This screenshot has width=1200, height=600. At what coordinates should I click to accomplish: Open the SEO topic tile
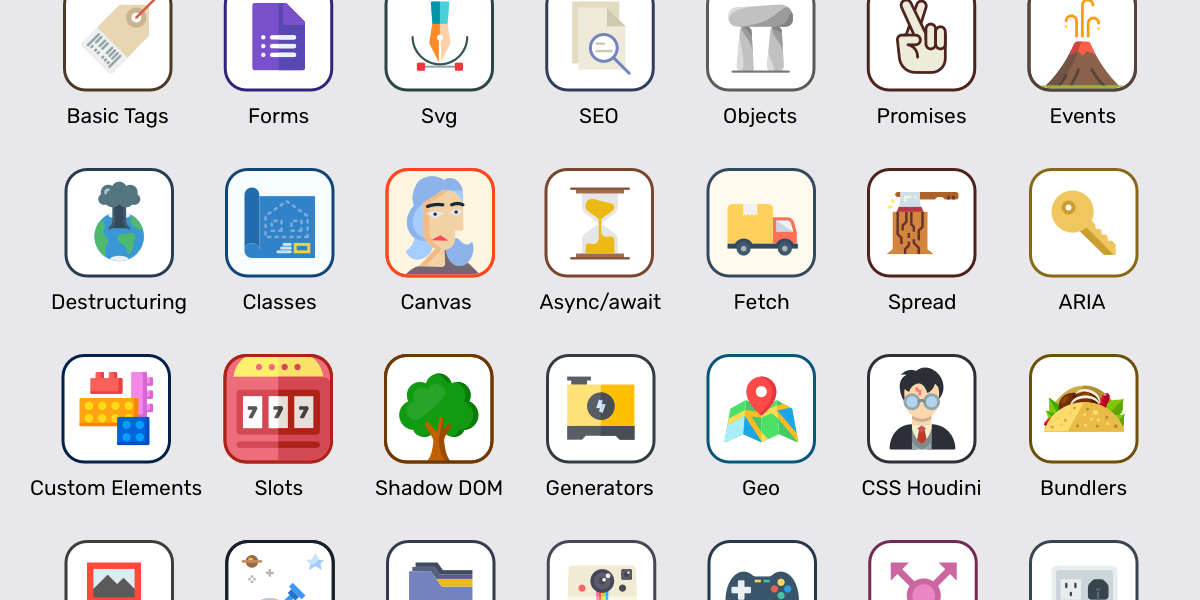[x=600, y=42]
